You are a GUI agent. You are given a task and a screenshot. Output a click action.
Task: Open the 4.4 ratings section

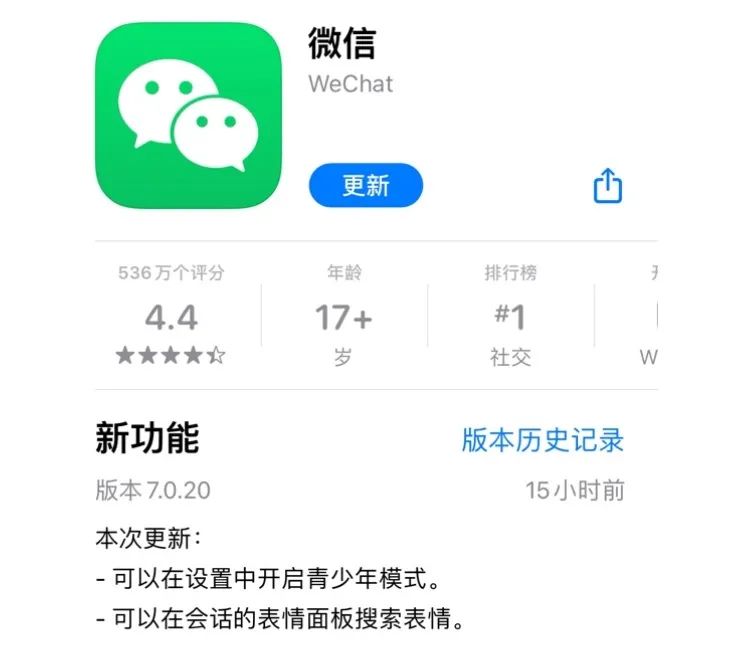(171, 317)
